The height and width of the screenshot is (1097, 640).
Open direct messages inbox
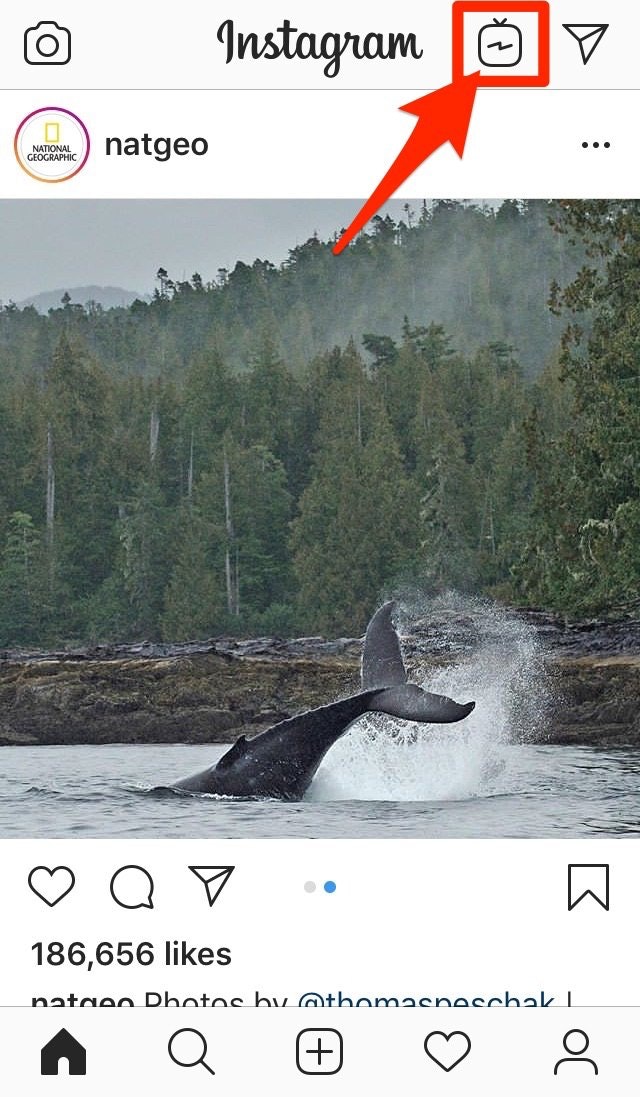pyautogui.click(x=586, y=43)
